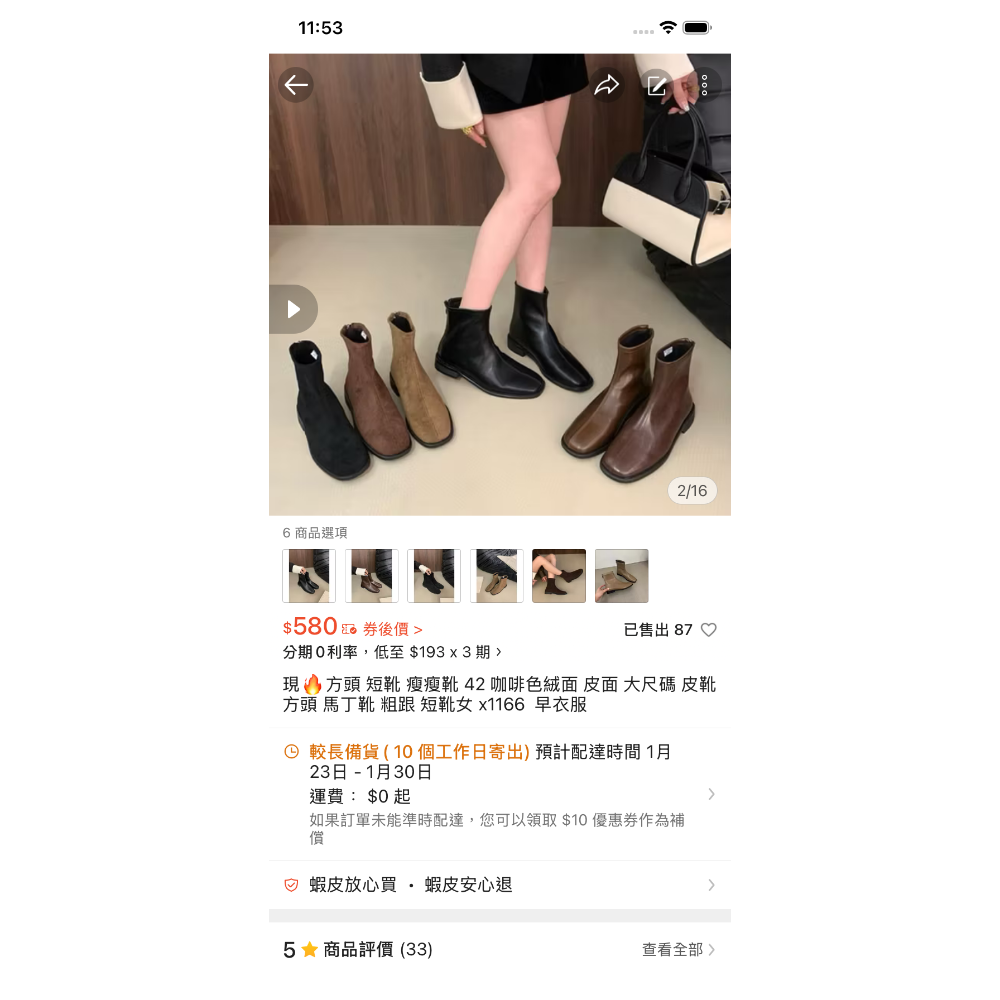The width and height of the screenshot is (1000, 1000).
Task: Select the fourth product option thumbnail
Action: tap(497, 576)
